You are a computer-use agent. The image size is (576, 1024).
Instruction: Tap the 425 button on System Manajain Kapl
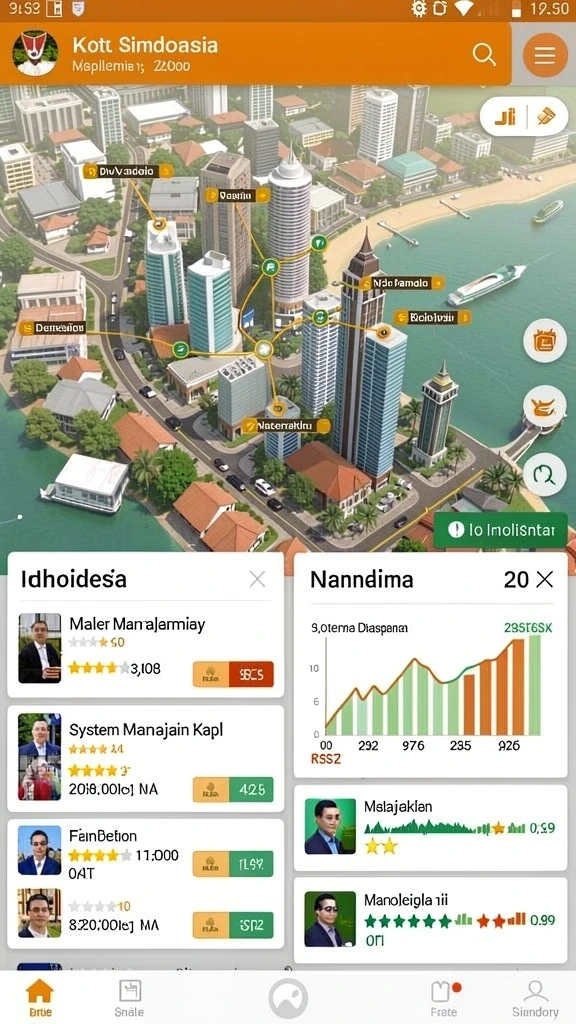point(251,789)
